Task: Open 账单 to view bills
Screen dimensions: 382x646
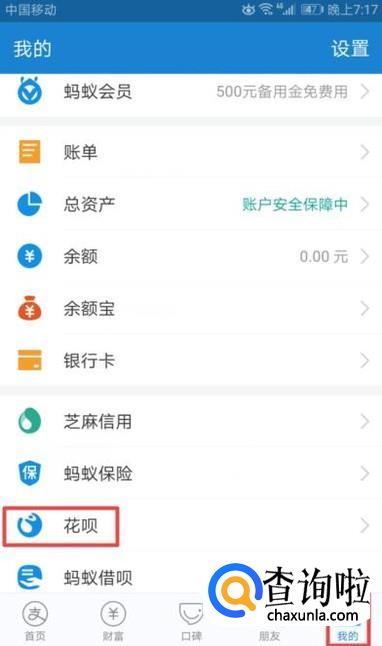Action: (191, 152)
